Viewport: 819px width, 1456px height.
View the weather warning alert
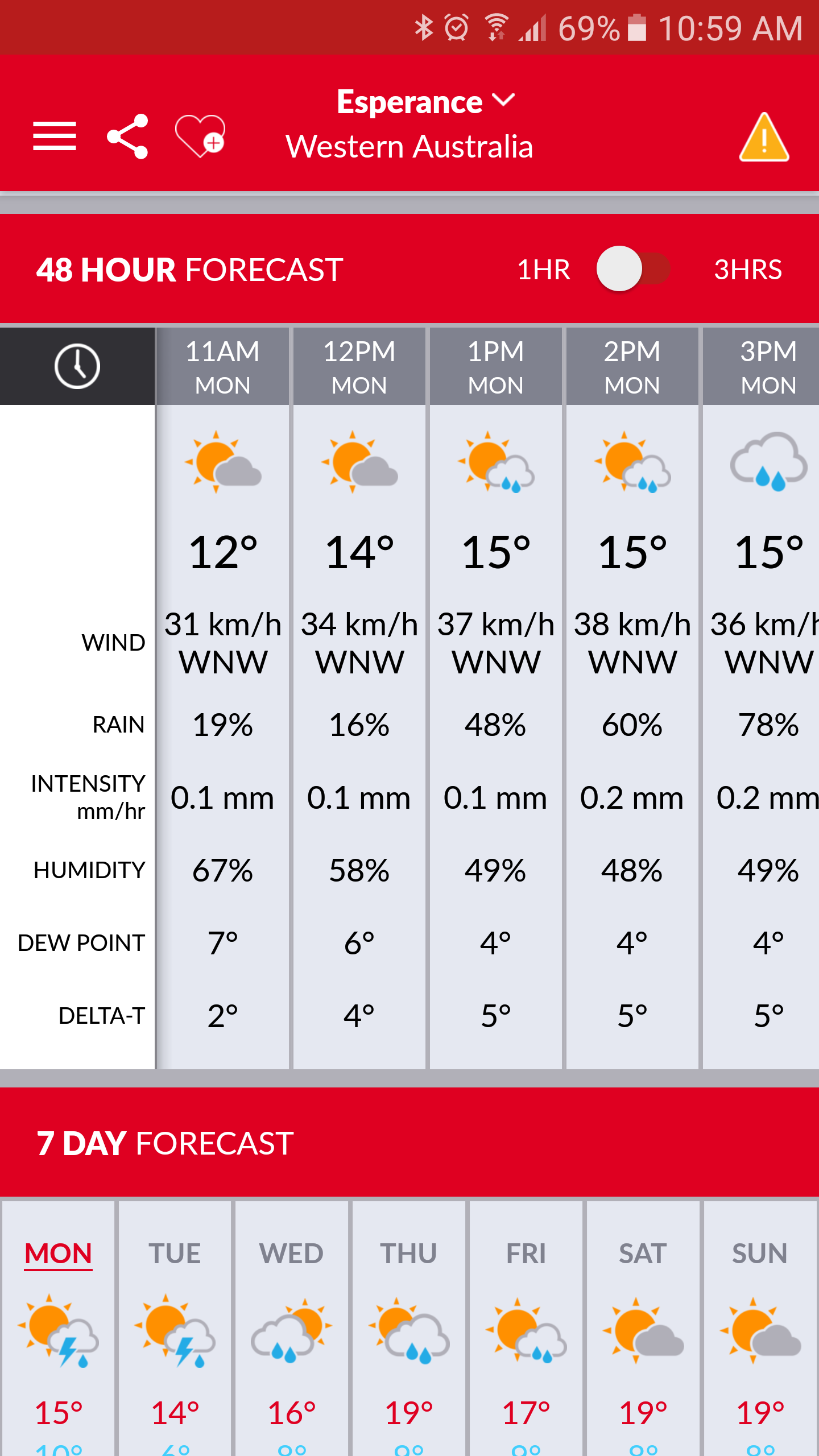click(x=764, y=138)
